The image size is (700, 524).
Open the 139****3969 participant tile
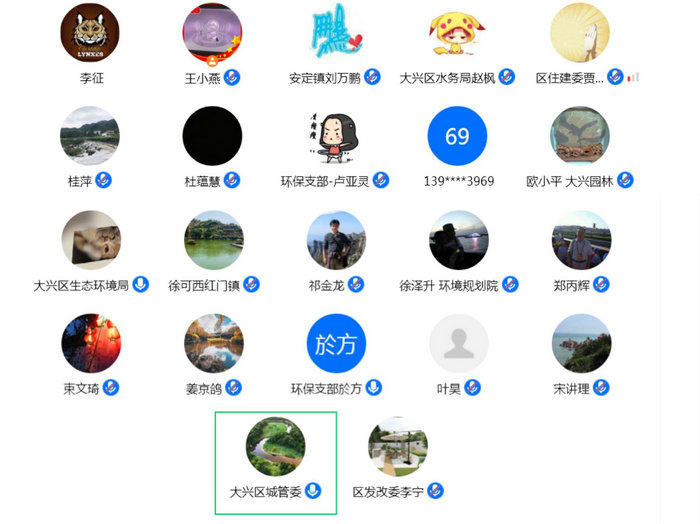point(457,136)
